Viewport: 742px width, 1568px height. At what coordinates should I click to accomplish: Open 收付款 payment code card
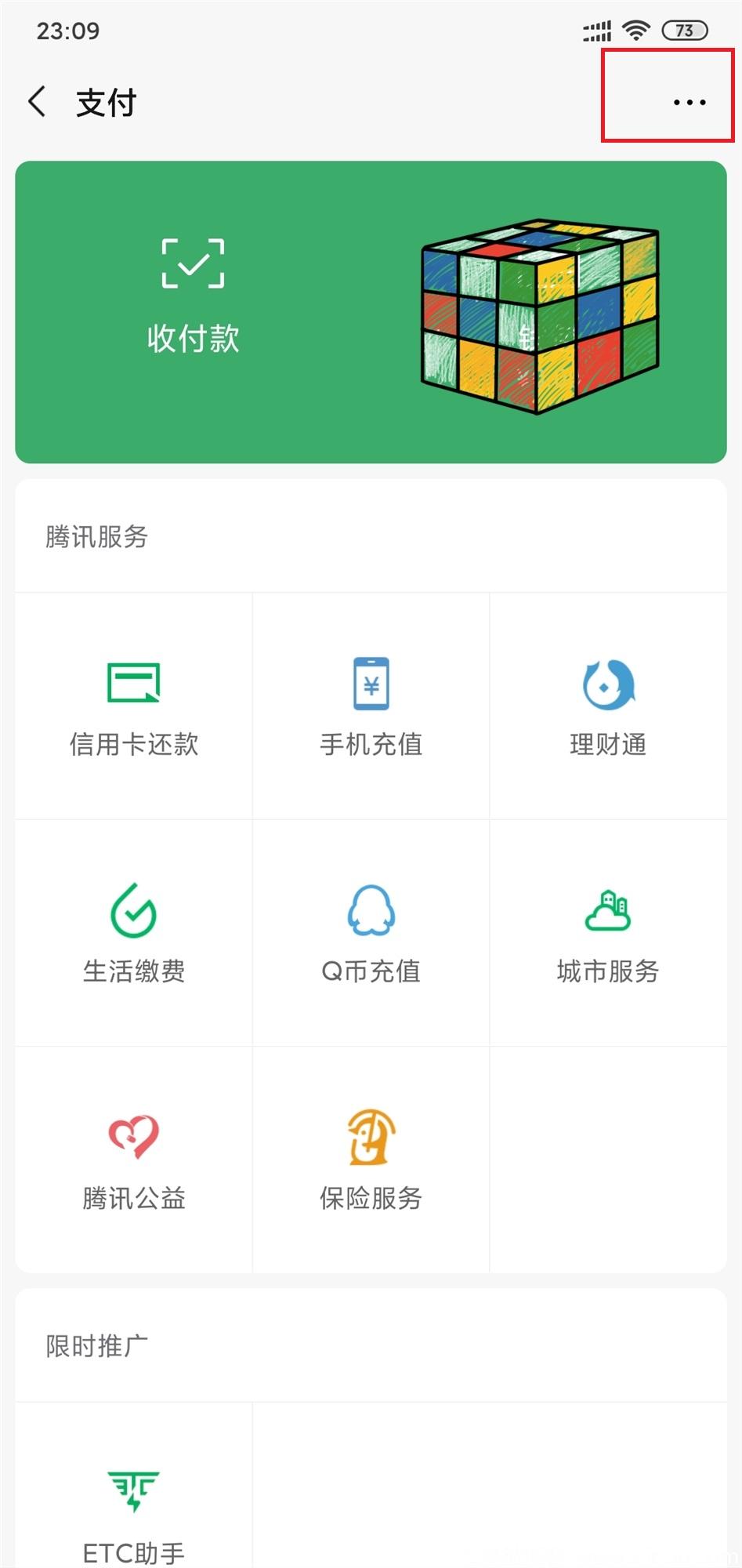(x=194, y=298)
